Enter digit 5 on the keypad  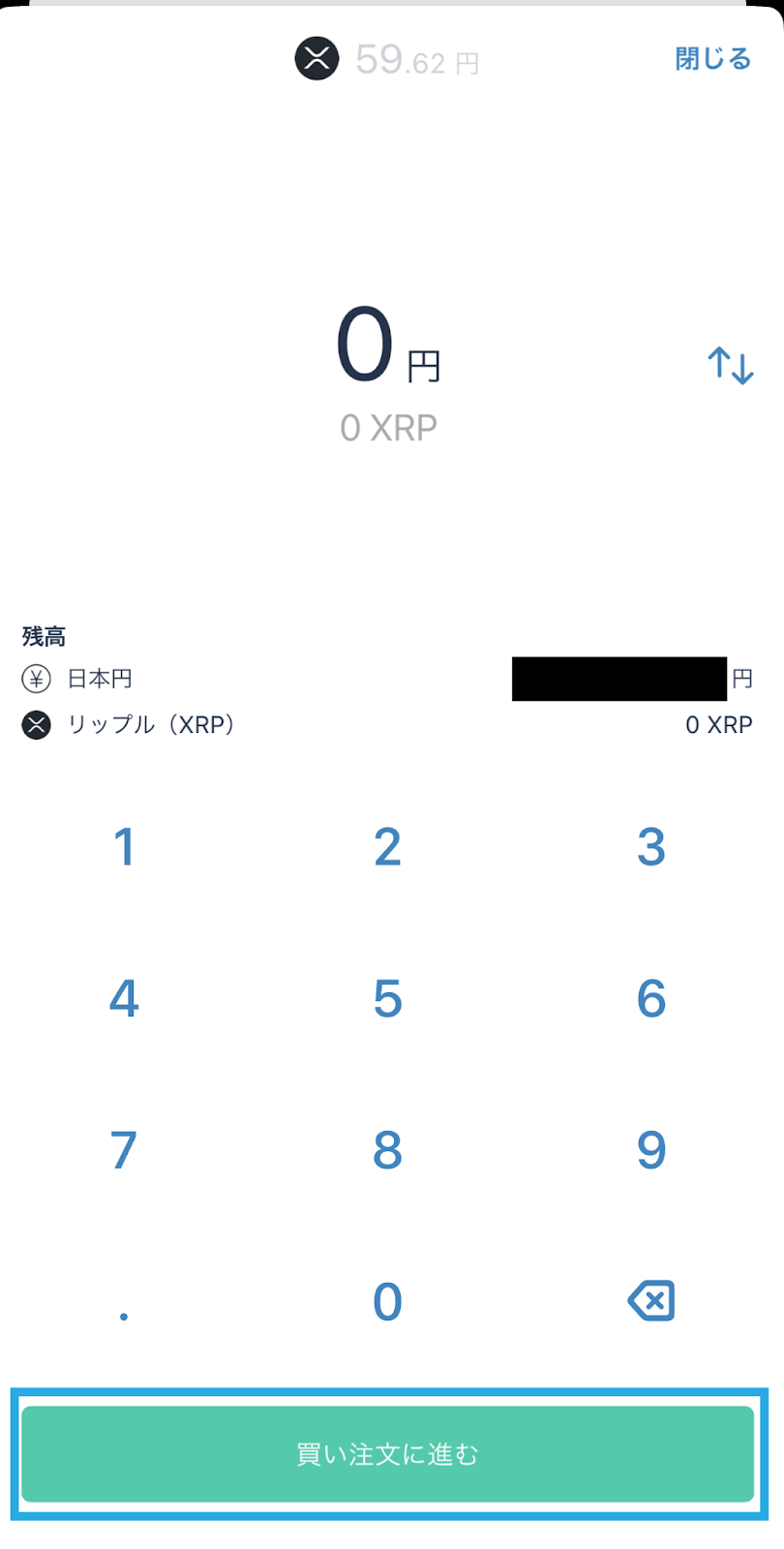click(387, 998)
